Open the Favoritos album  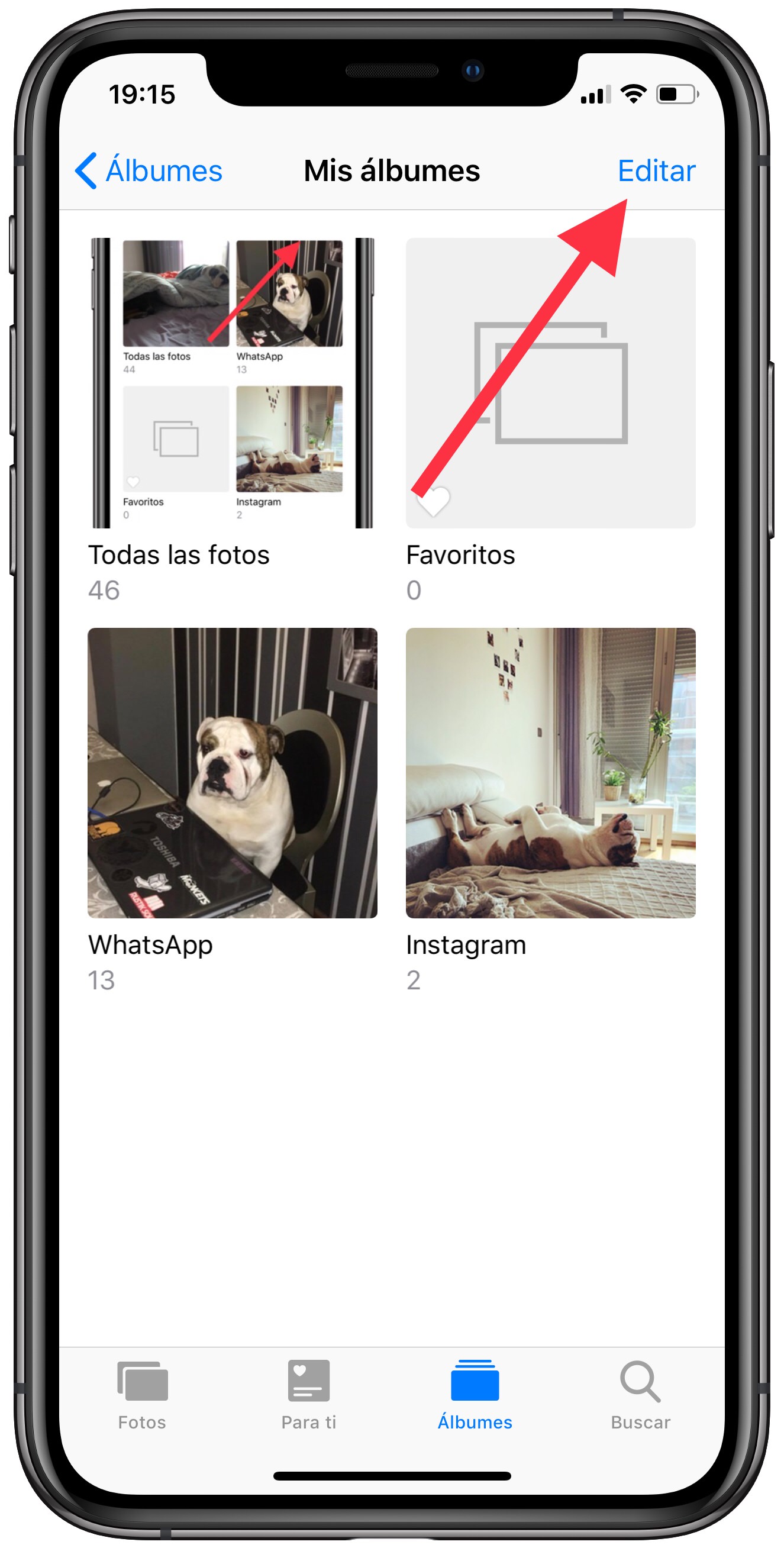[x=550, y=383]
